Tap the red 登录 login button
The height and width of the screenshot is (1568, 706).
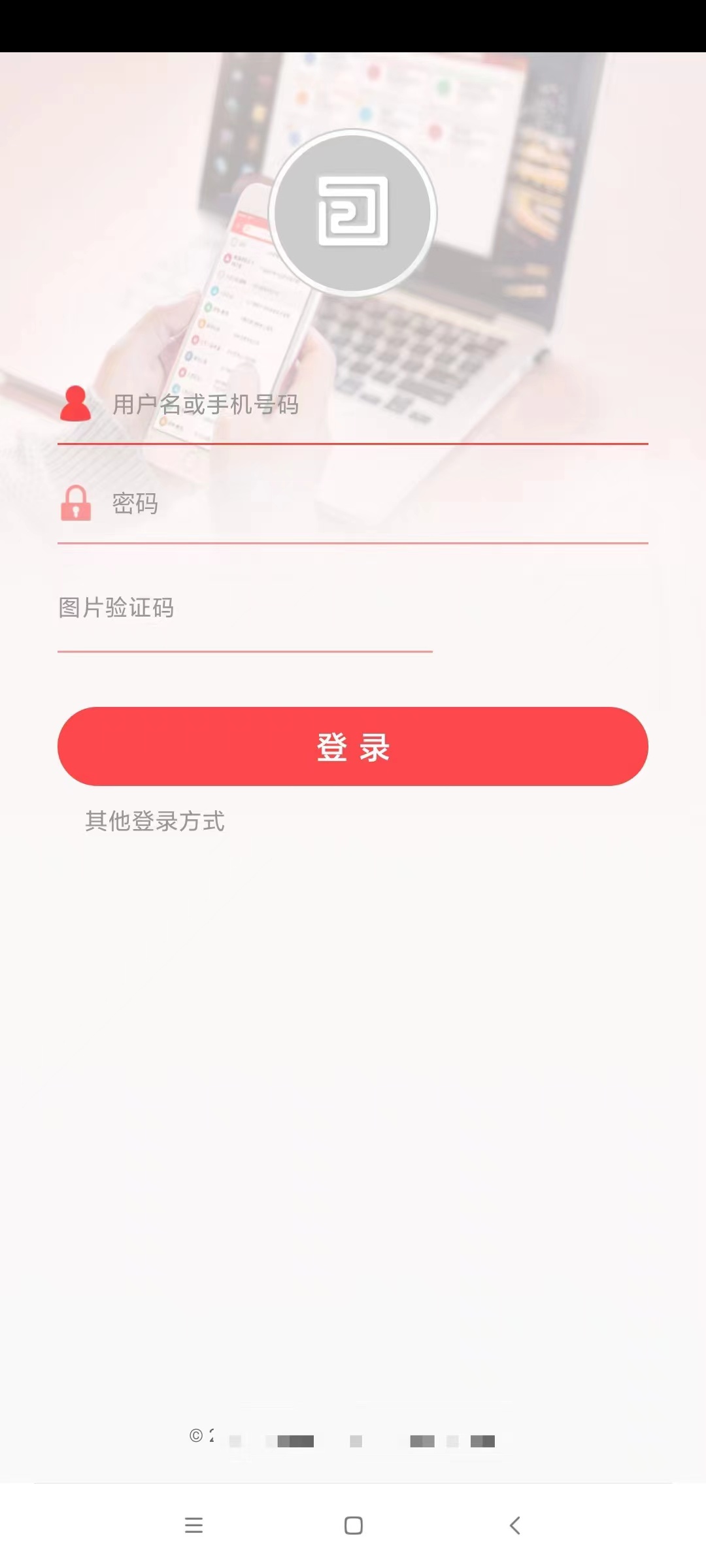[353, 747]
